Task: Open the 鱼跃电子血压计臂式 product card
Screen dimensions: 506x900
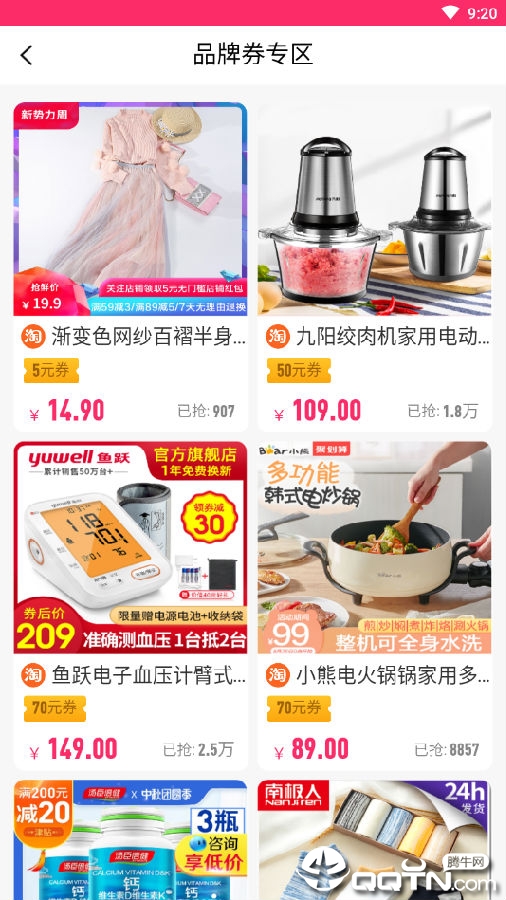Action: click(131, 606)
